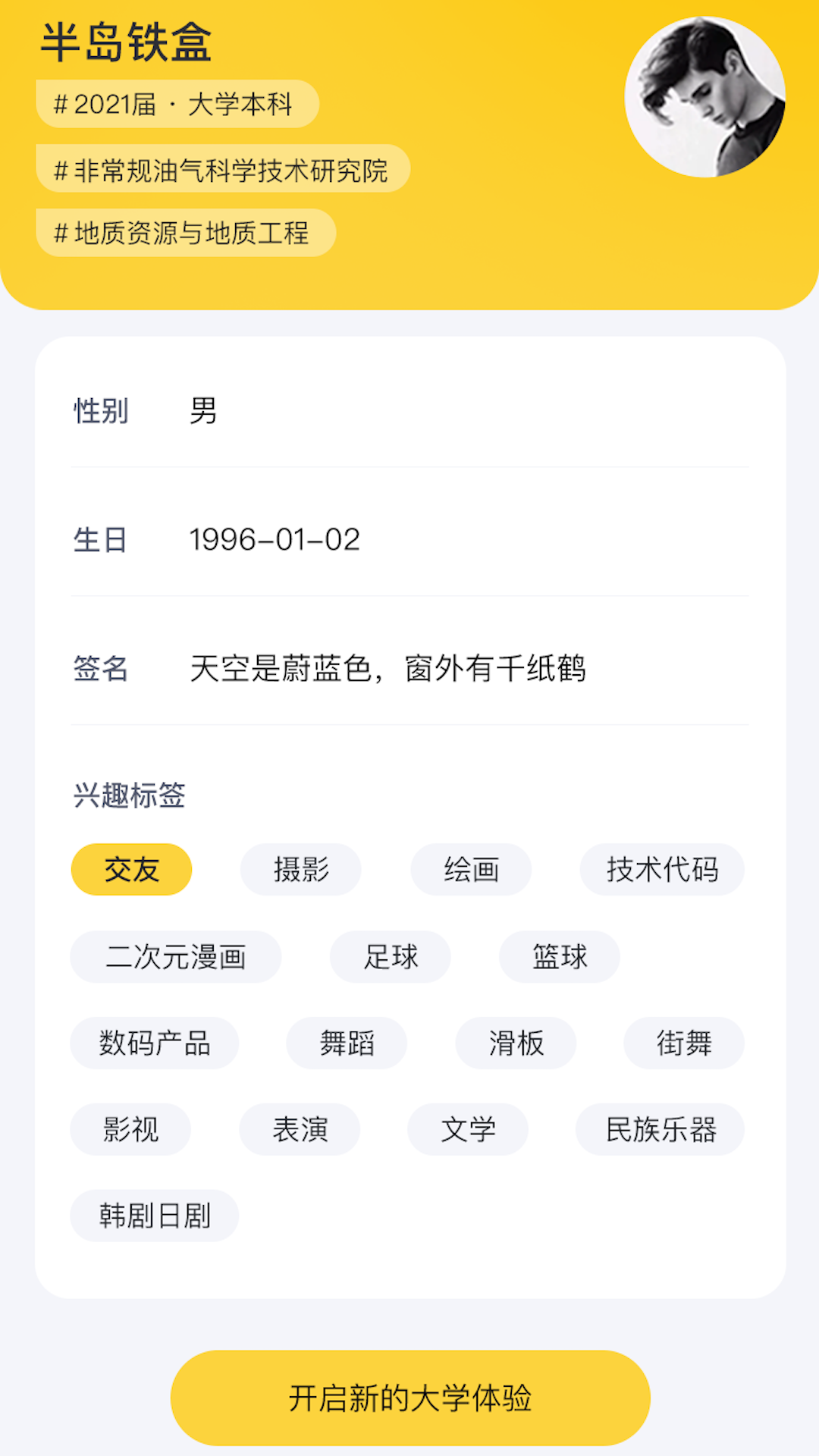The width and height of the screenshot is (819, 1456).
Task: Add 足球 to interests
Action: coord(391,956)
